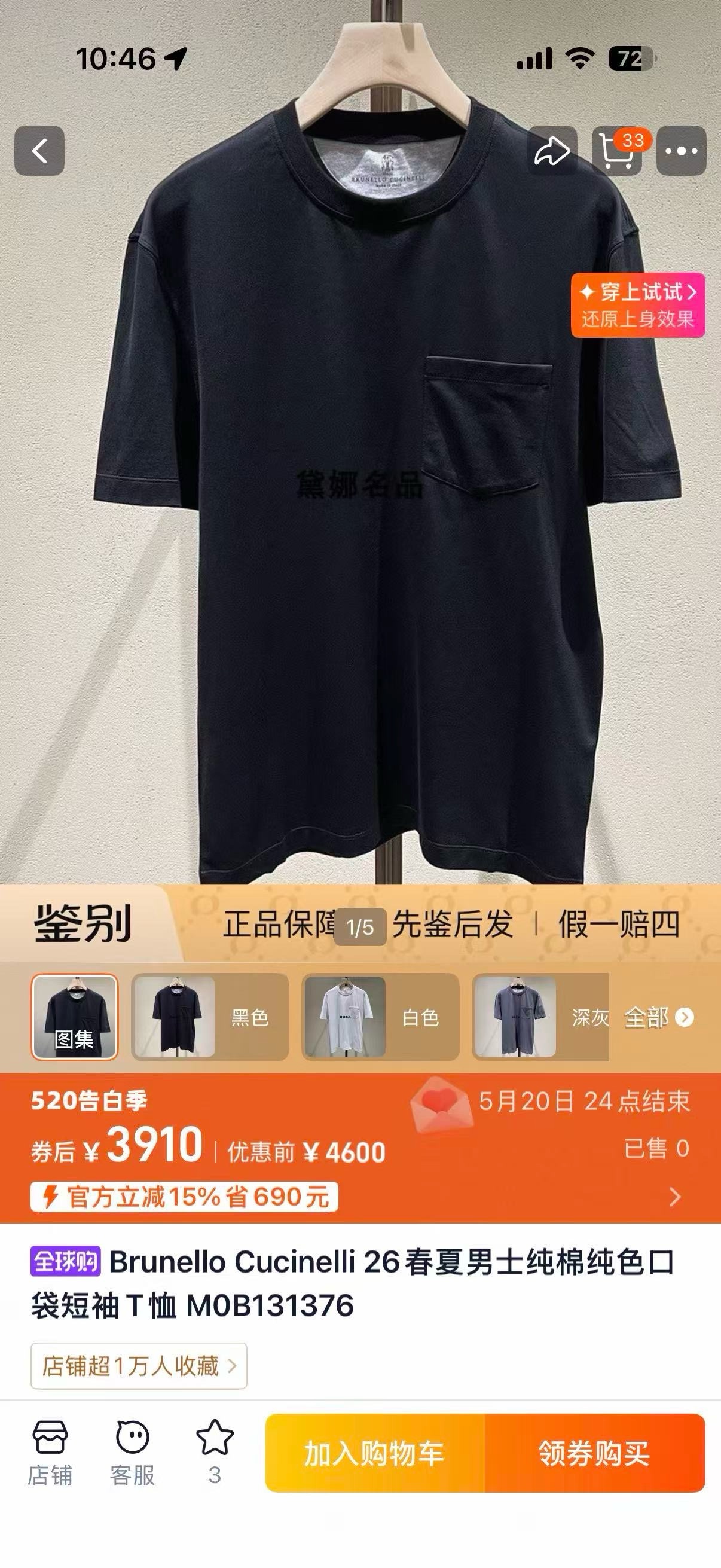Open the shopping cart with 33 items

click(617, 151)
